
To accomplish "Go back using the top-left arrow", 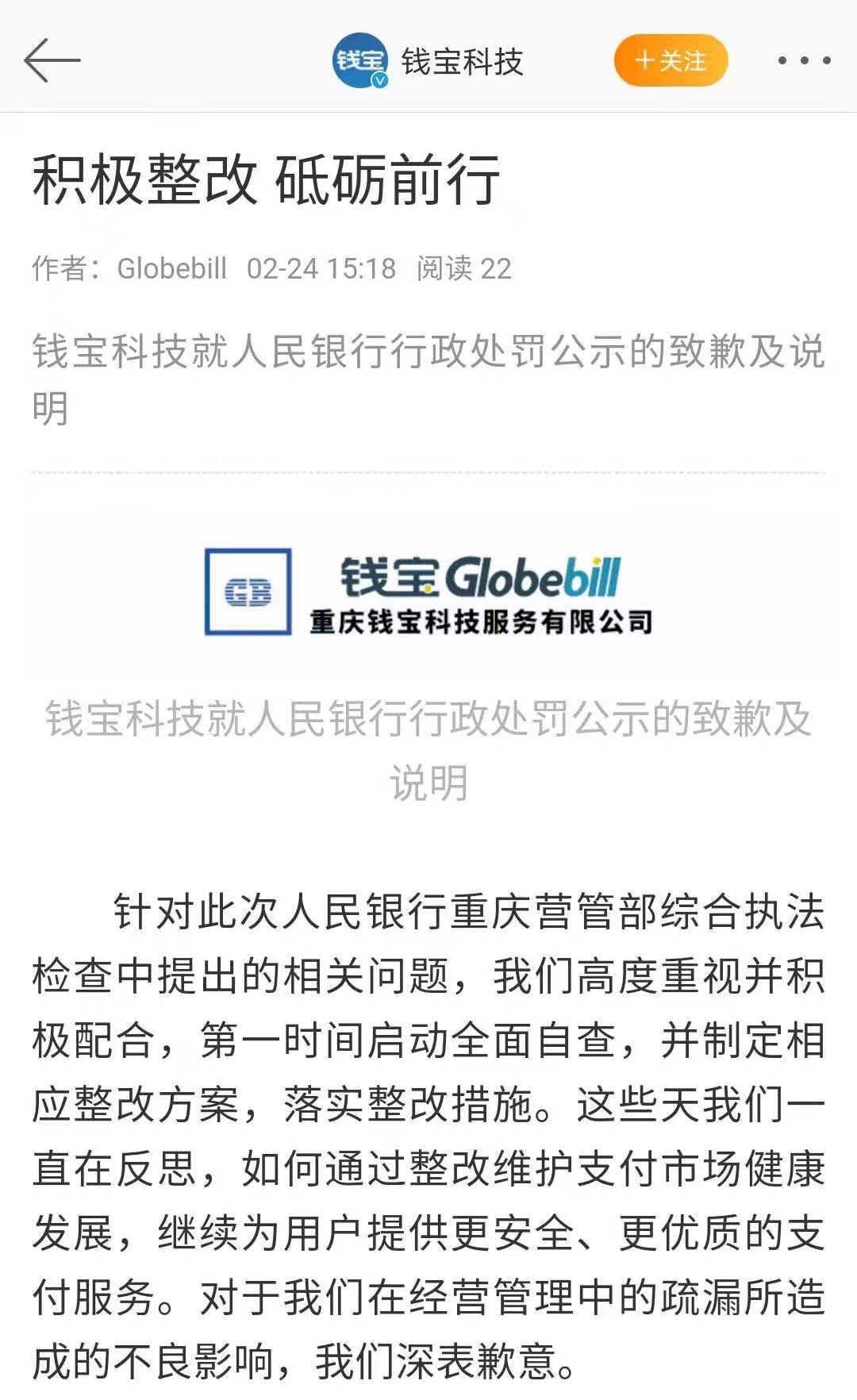I will click(52, 60).
